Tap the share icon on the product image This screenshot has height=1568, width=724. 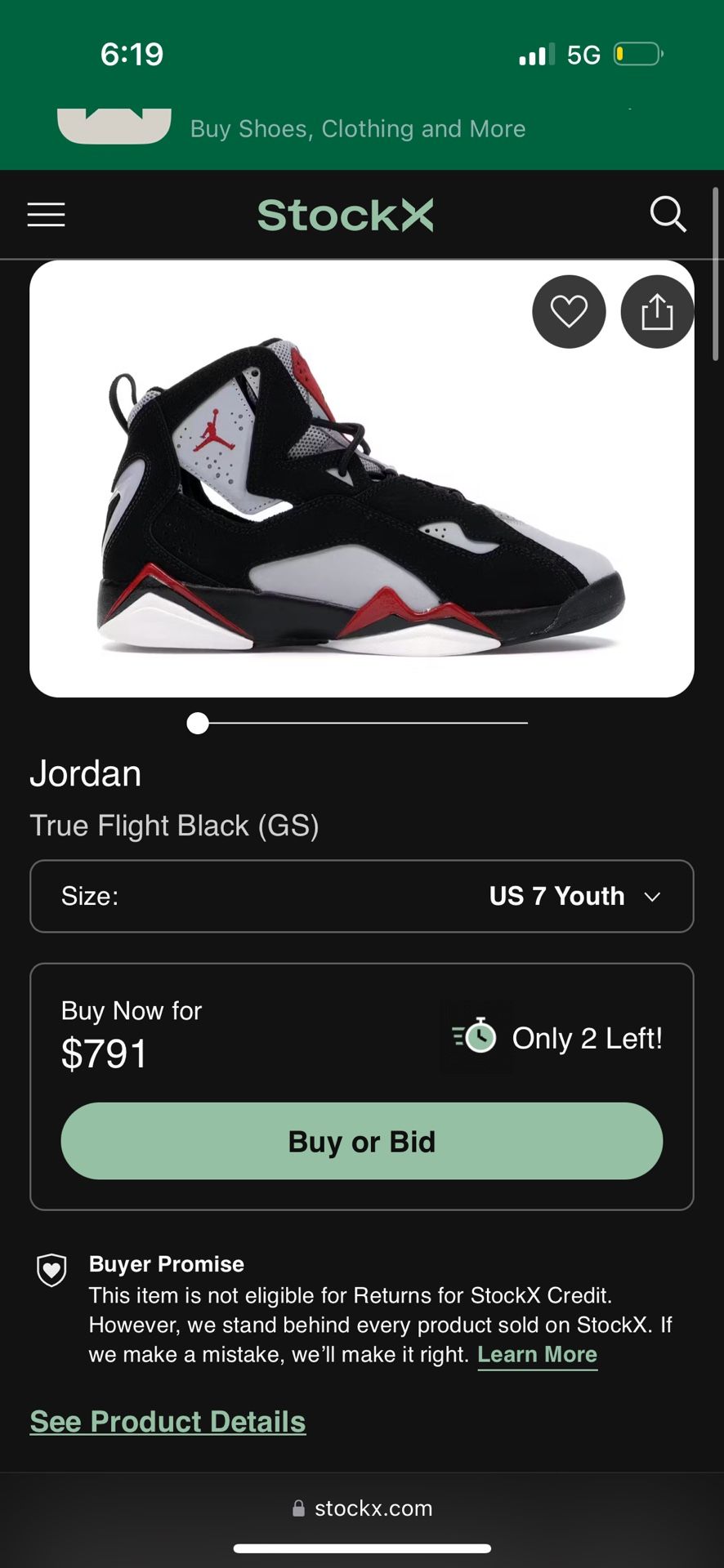pos(657,311)
